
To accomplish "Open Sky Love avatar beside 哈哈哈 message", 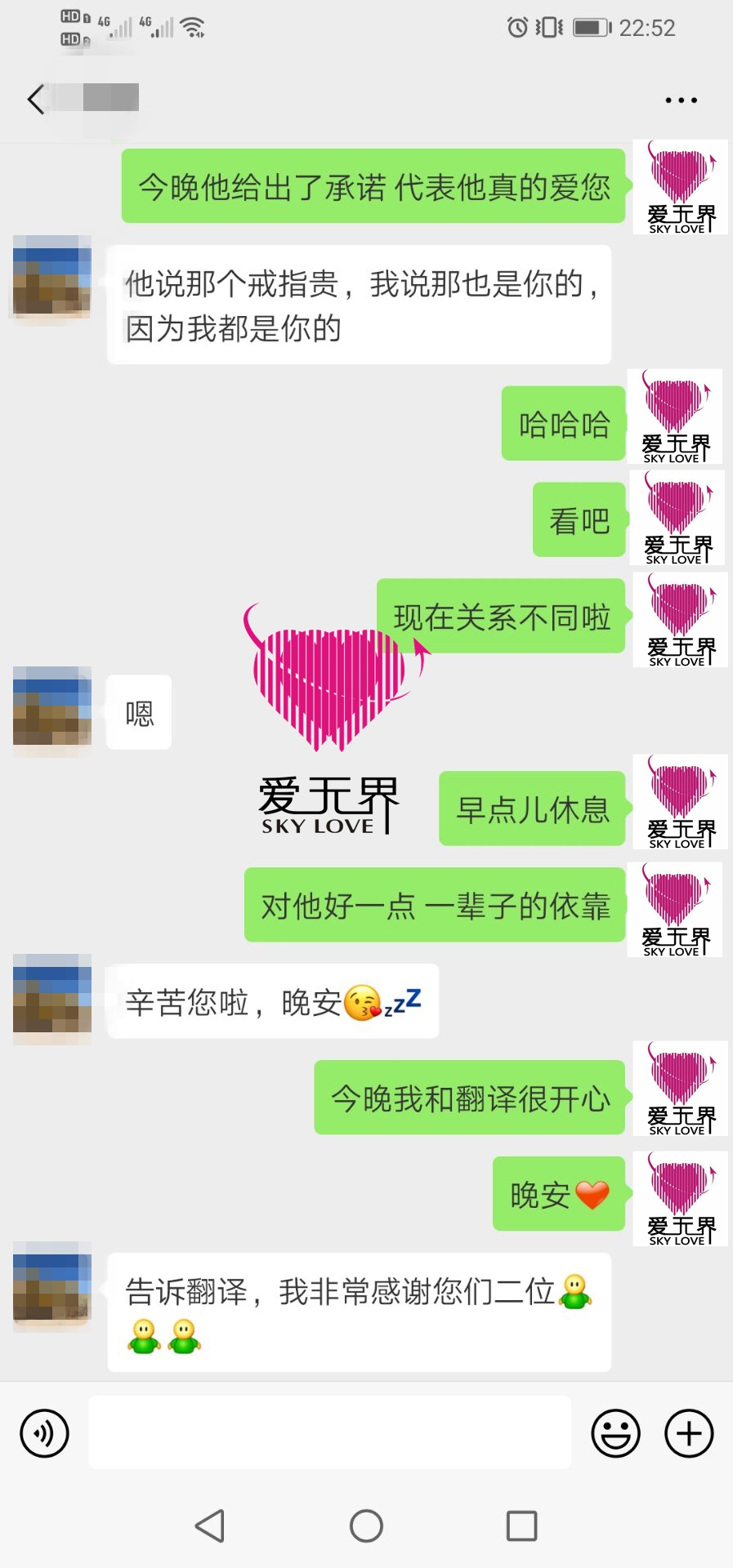I will point(675,416).
